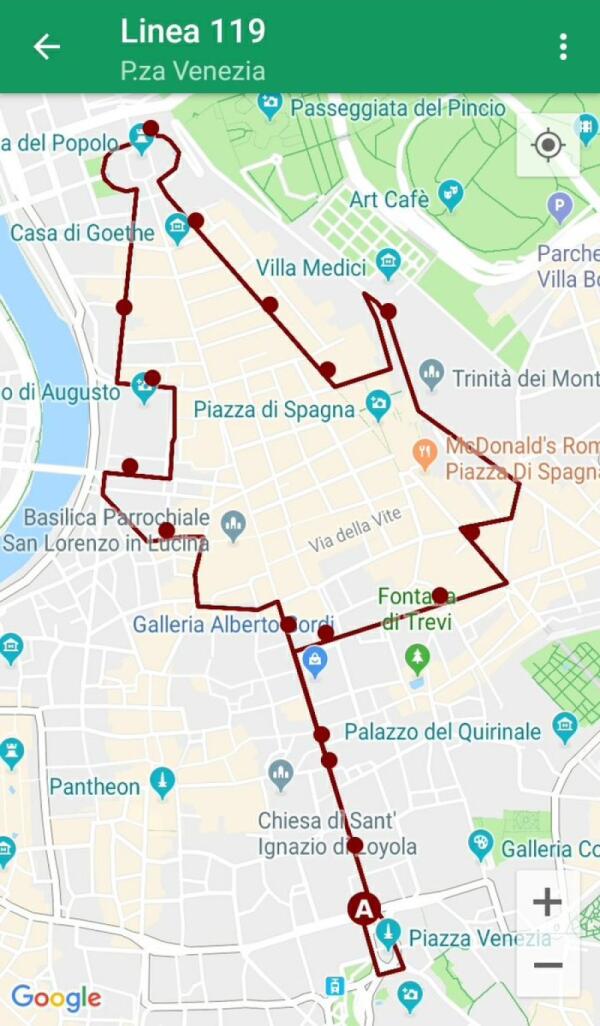Select the Trinità dei Monti marker
This screenshot has height=1026, width=600.
pos(432,374)
